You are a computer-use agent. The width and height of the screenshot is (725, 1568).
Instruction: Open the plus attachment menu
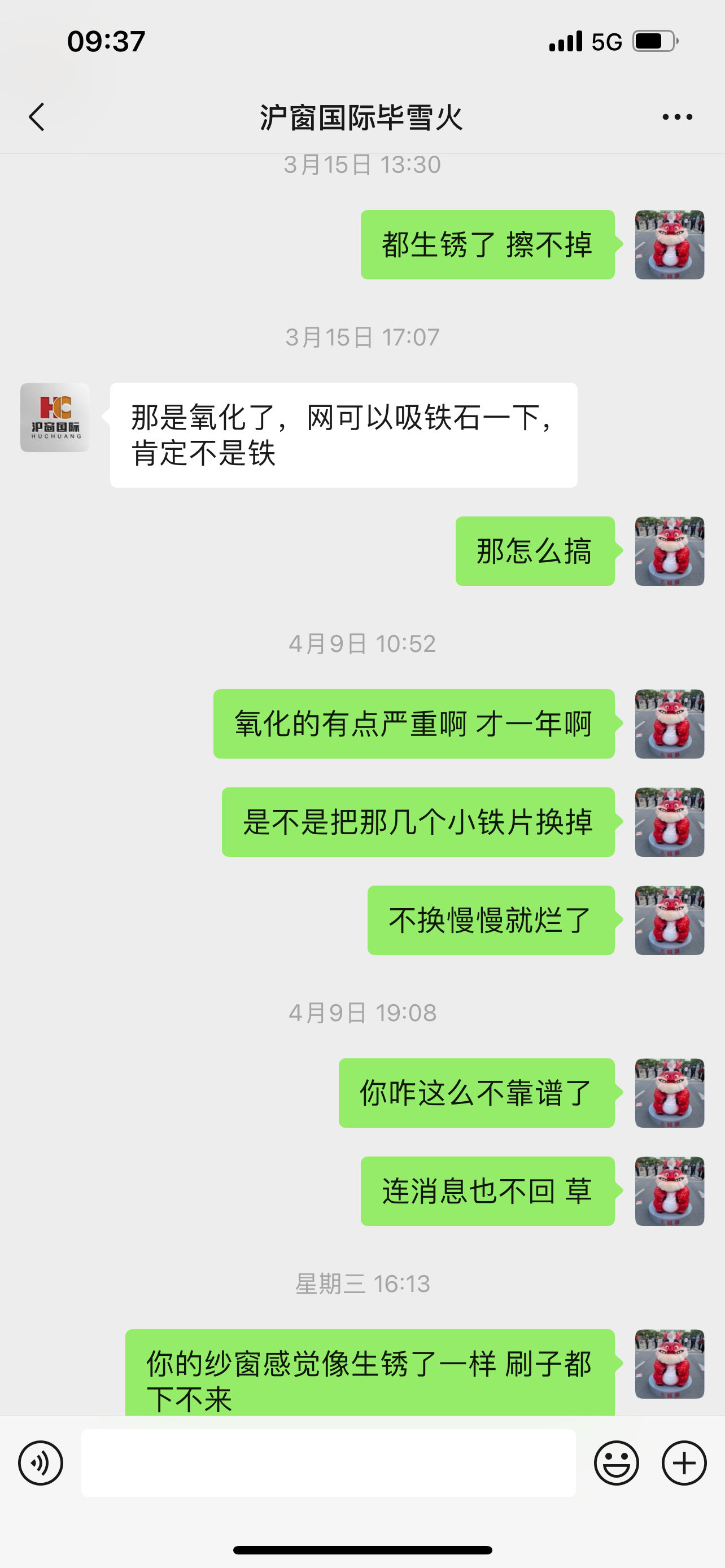tap(684, 1462)
